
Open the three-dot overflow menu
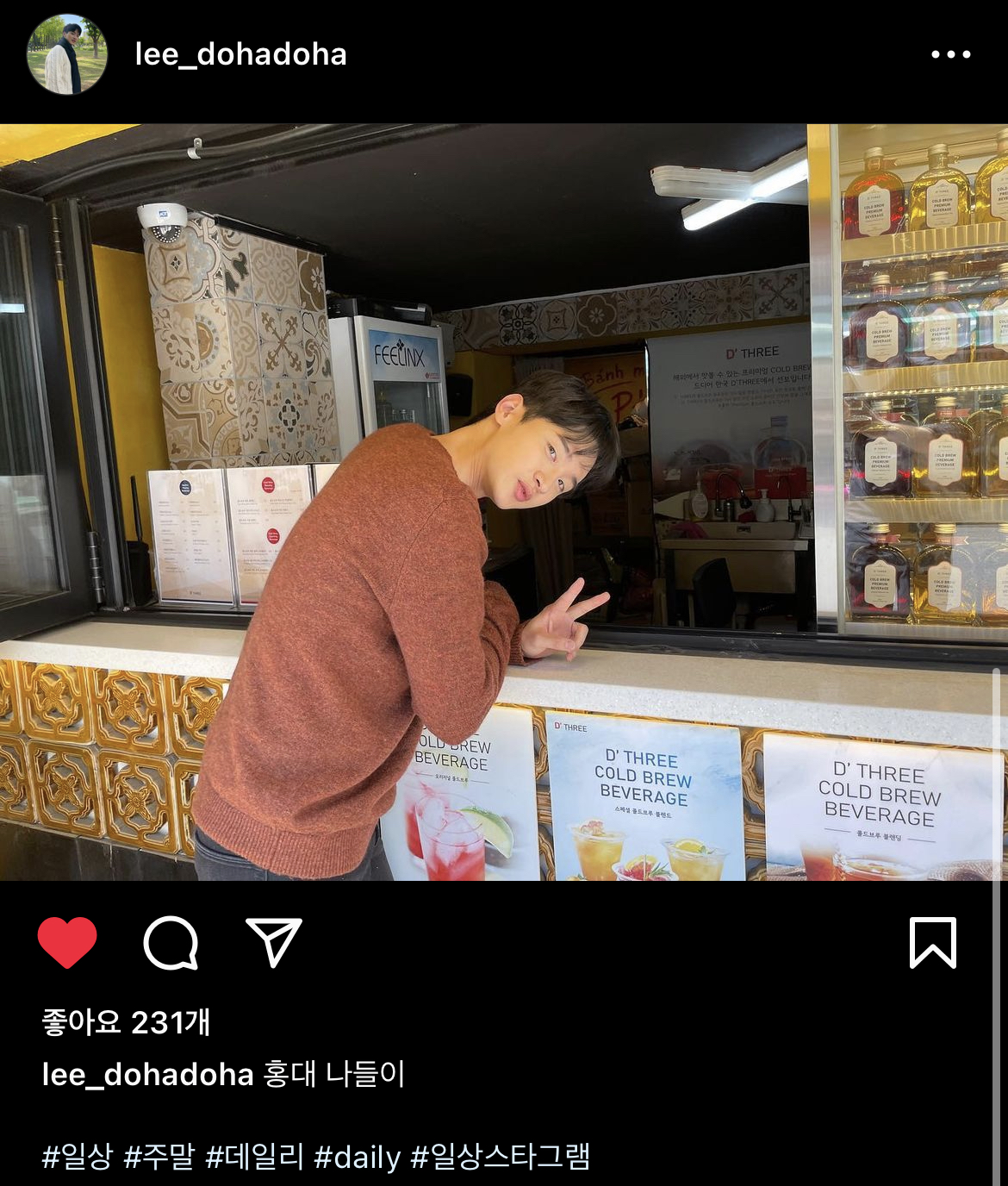point(950,54)
